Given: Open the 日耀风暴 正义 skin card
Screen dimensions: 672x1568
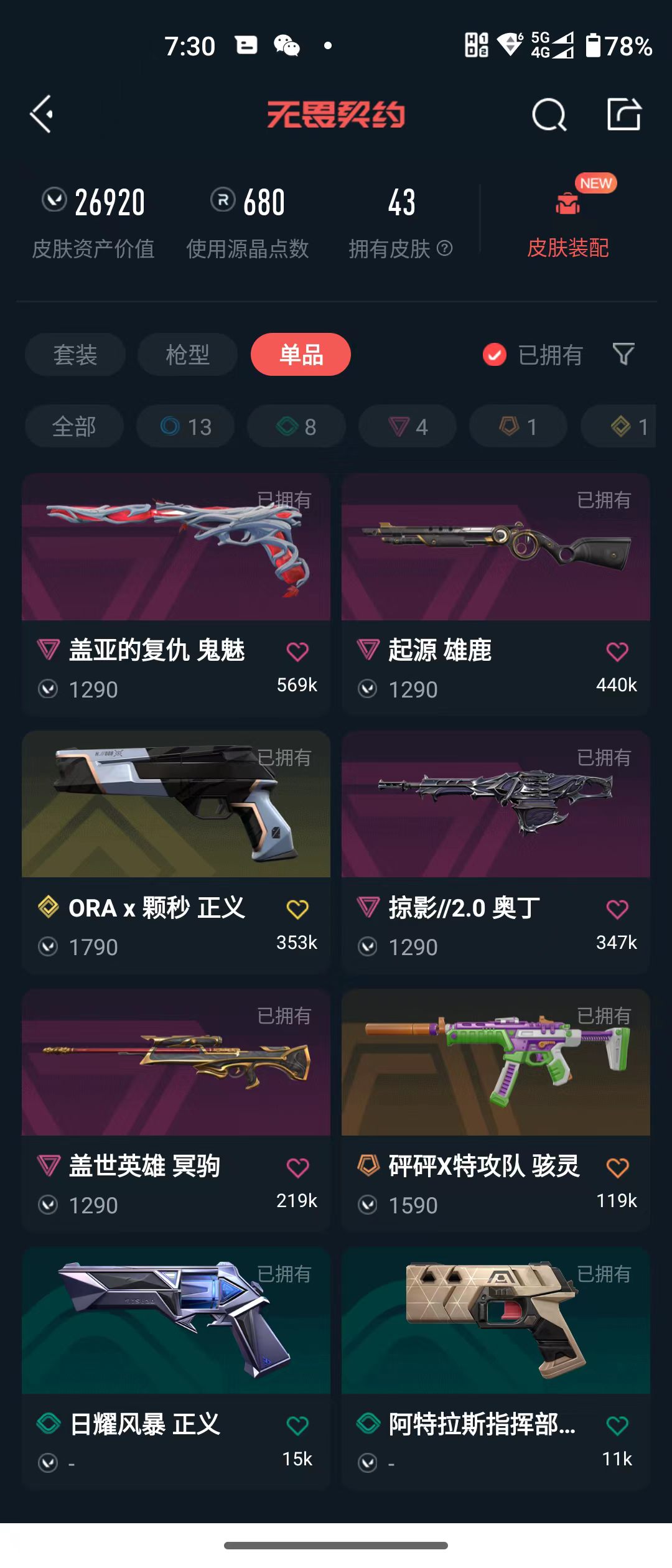Looking at the screenshot, I should 176,1368.
